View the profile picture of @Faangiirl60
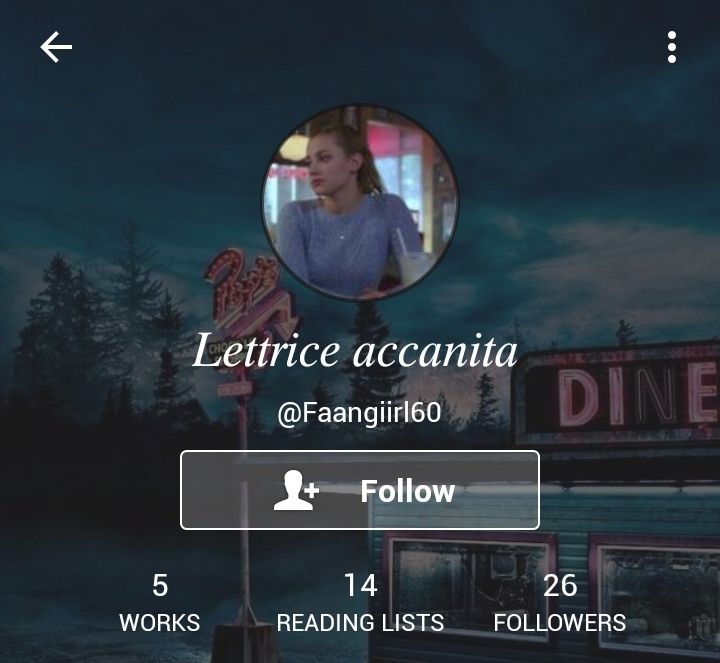Image resolution: width=720 pixels, height=663 pixels. pos(360,203)
